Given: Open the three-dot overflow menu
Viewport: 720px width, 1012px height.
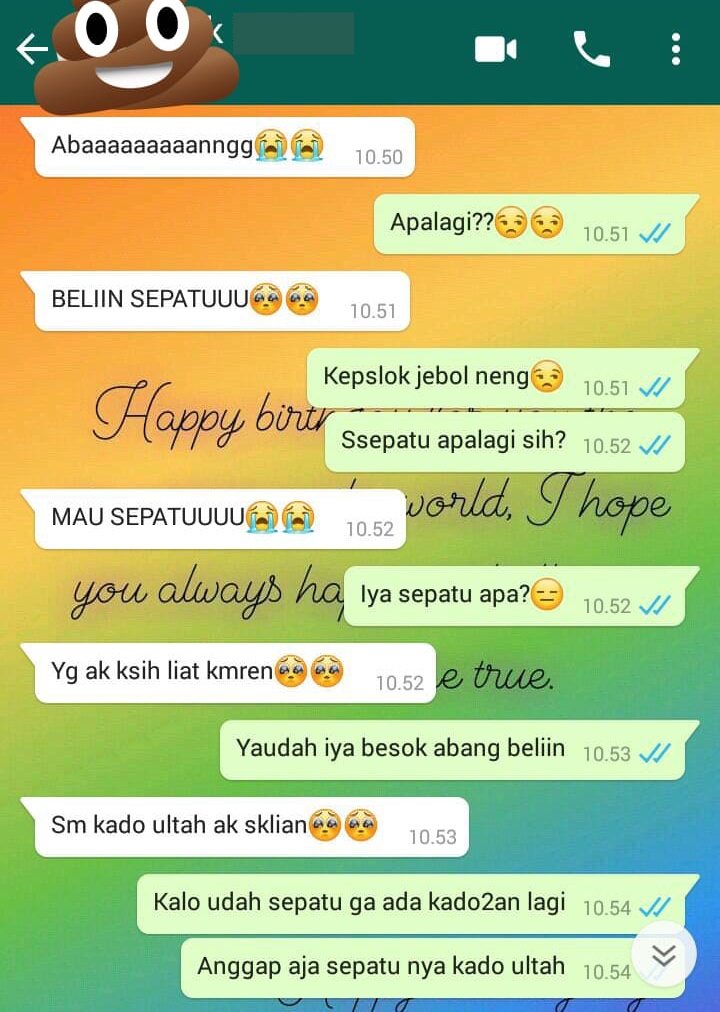Looking at the screenshot, I should [x=676, y=49].
